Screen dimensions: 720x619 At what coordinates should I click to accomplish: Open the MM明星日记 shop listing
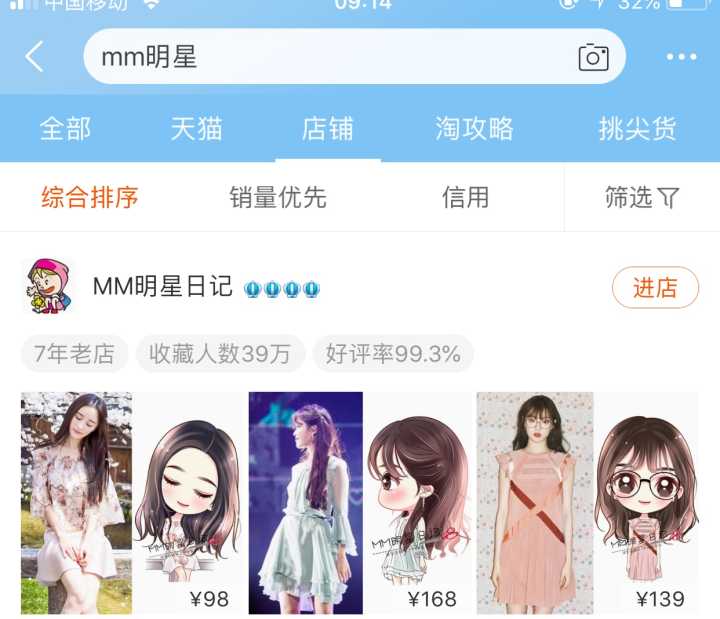pos(162,288)
